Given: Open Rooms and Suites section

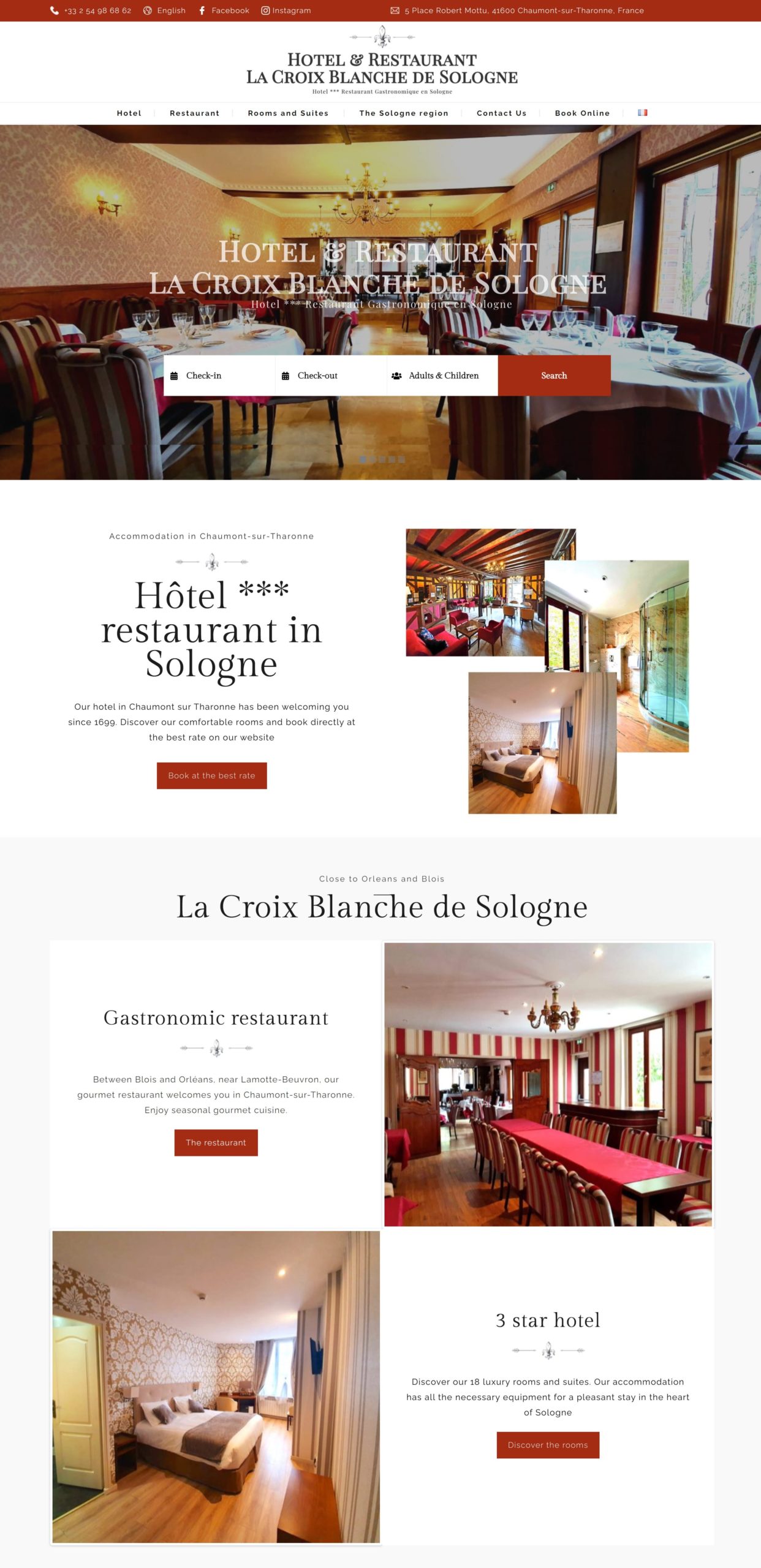Looking at the screenshot, I should point(288,113).
